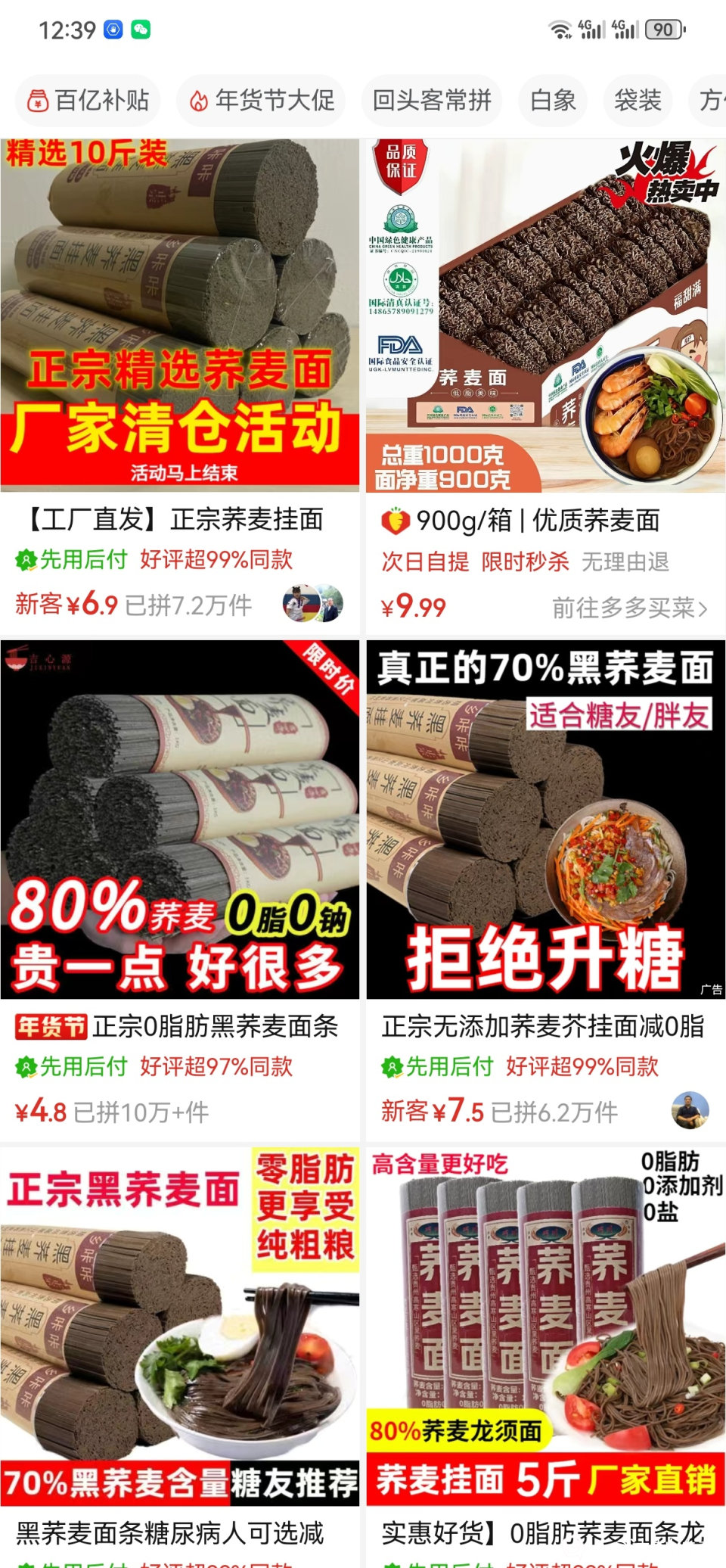Filter by 白象 brand

553,100
